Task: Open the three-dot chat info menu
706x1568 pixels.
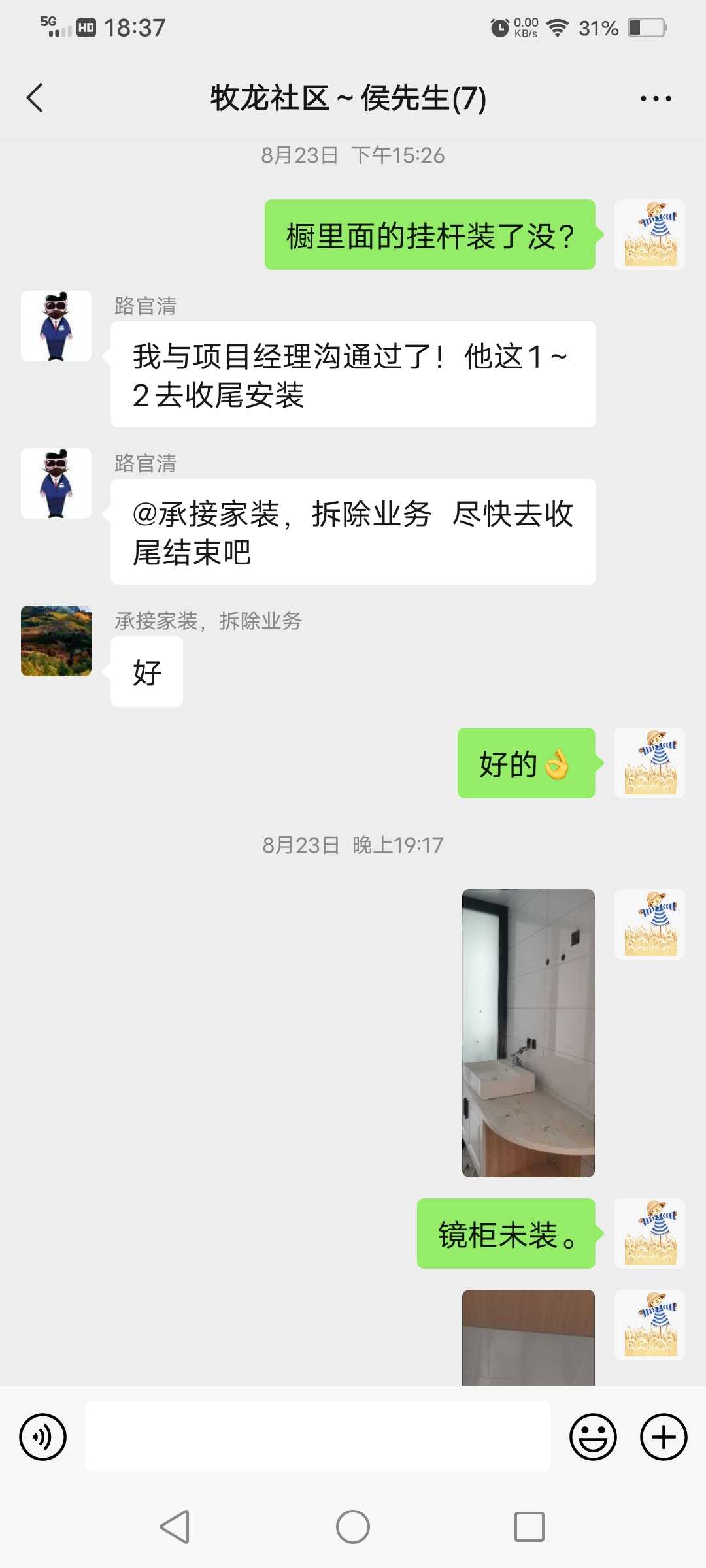Action: pyautogui.click(x=656, y=99)
